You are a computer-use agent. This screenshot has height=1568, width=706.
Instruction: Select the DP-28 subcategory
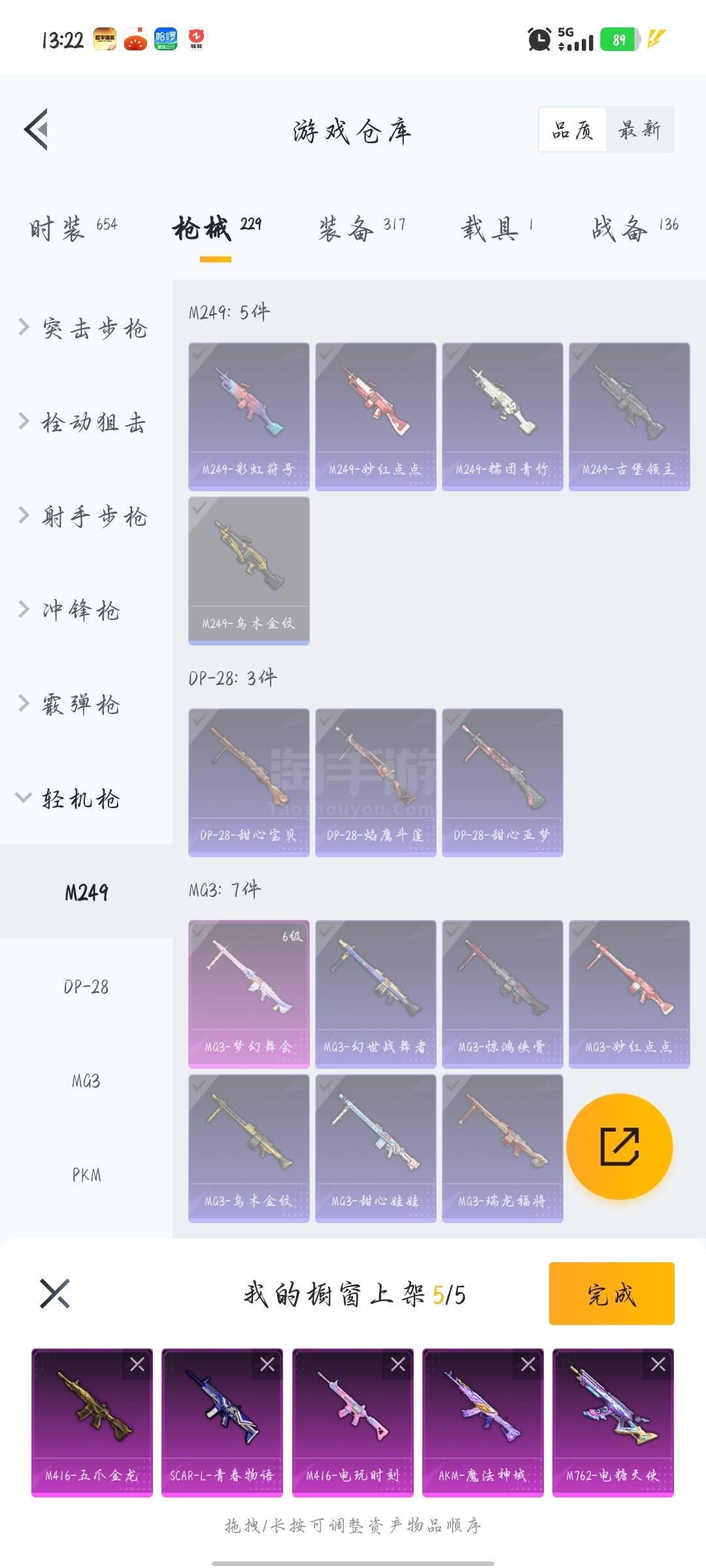(86, 987)
